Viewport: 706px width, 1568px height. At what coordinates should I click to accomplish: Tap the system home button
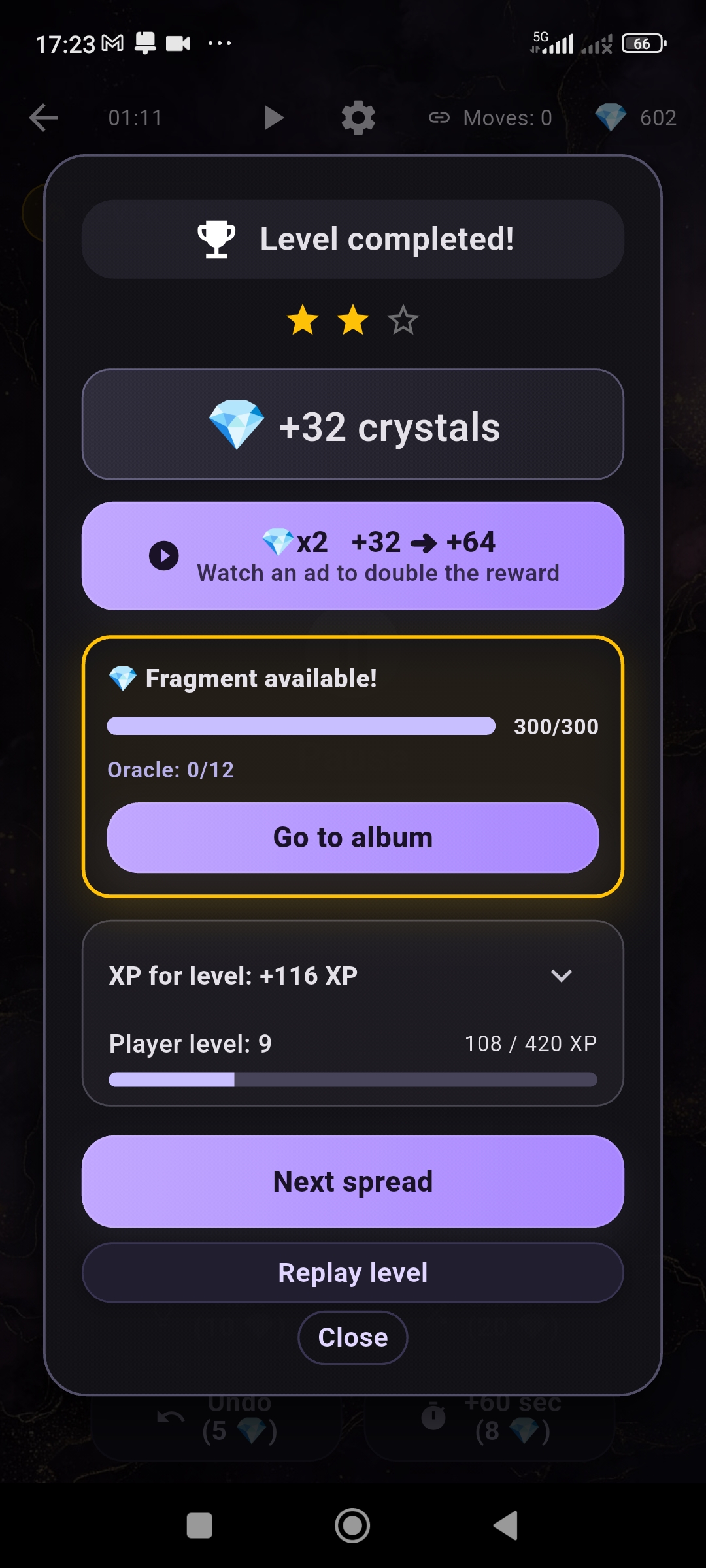(x=352, y=1526)
